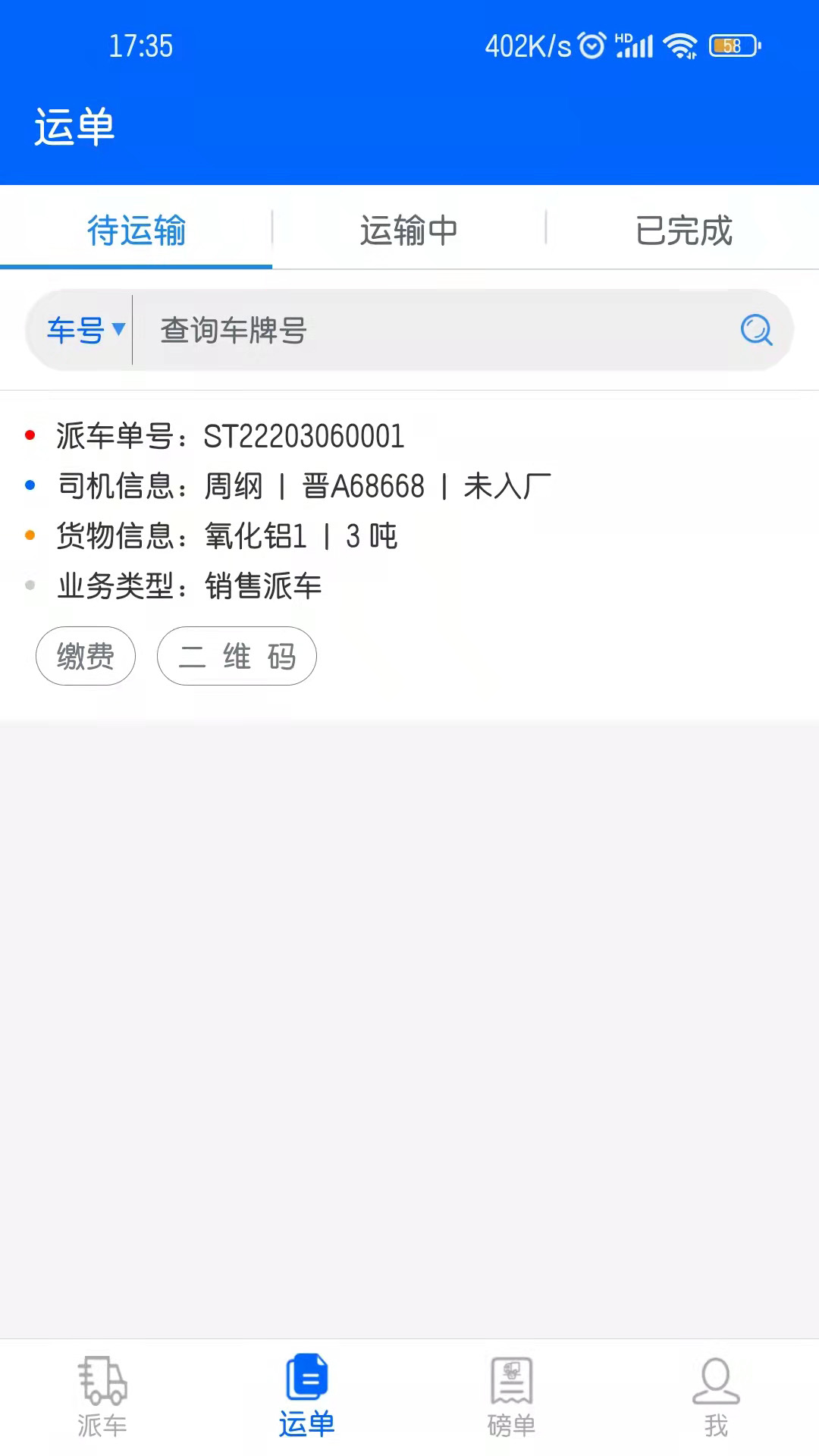Select the 待运输 tab
Image resolution: width=819 pixels, height=1456 pixels.
pos(136,230)
